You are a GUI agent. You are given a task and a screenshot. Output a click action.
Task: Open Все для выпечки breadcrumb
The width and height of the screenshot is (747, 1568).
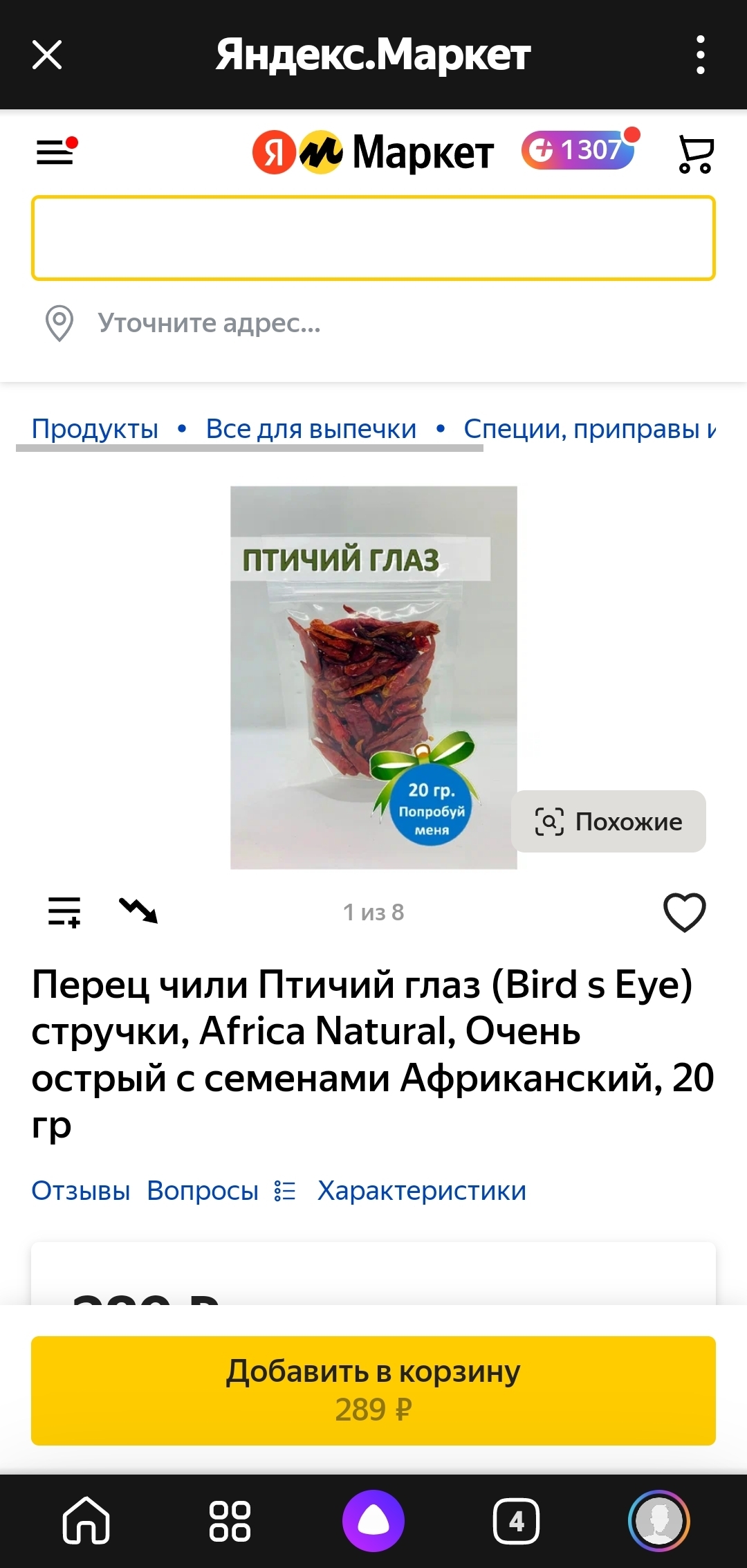click(x=311, y=429)
